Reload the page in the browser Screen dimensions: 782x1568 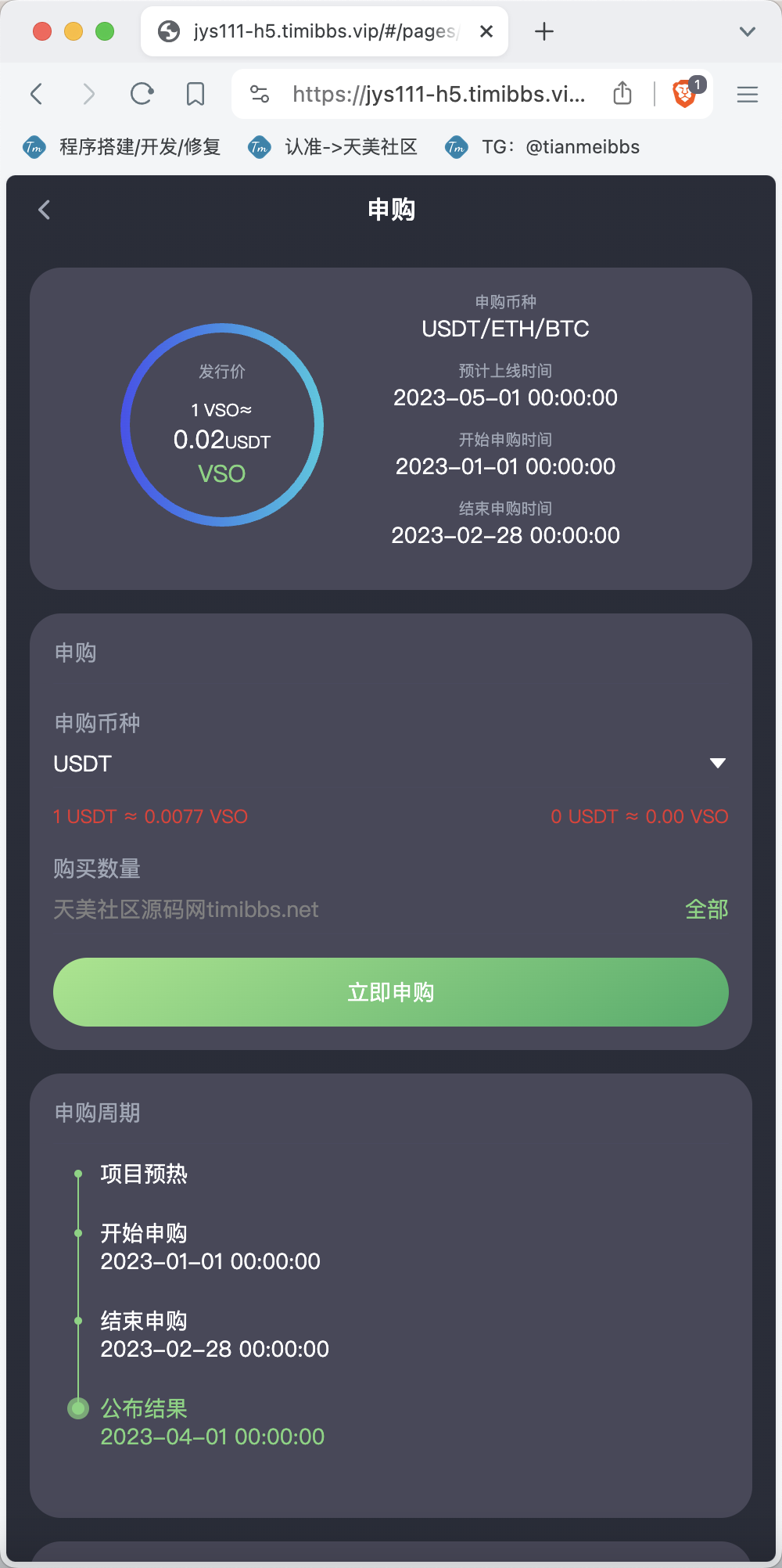(142, 95)
